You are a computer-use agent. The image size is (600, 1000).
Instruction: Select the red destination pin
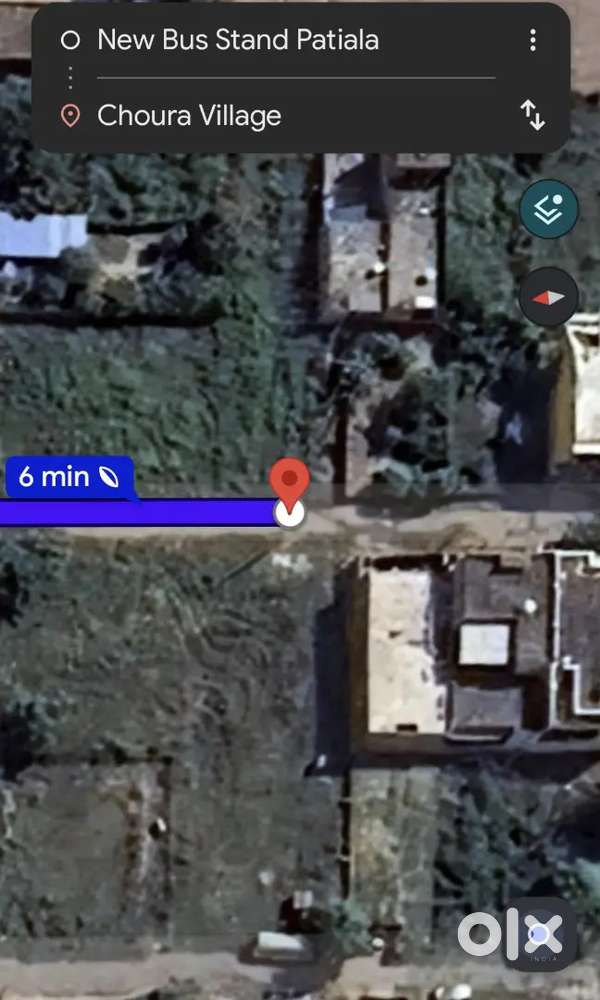290,482
